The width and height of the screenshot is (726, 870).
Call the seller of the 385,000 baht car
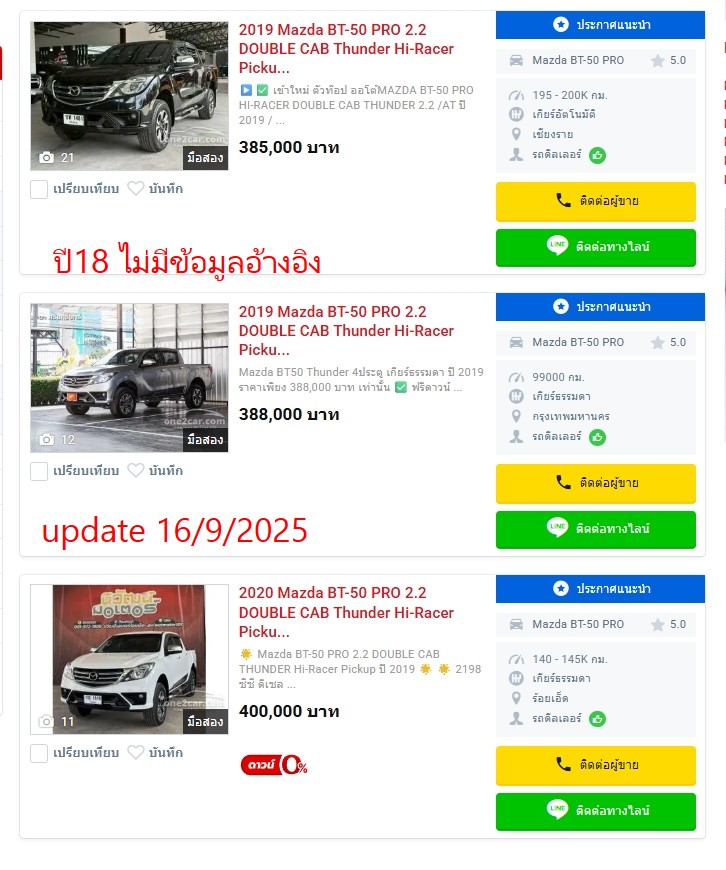pos(595,201)
